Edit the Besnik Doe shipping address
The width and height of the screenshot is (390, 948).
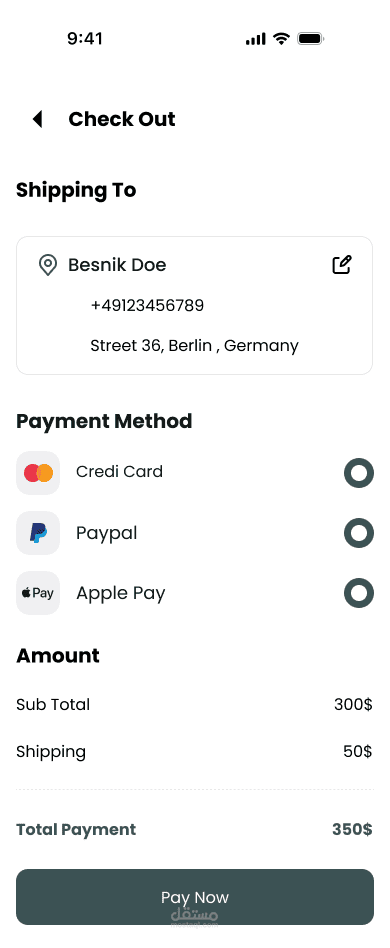point(342,265)
